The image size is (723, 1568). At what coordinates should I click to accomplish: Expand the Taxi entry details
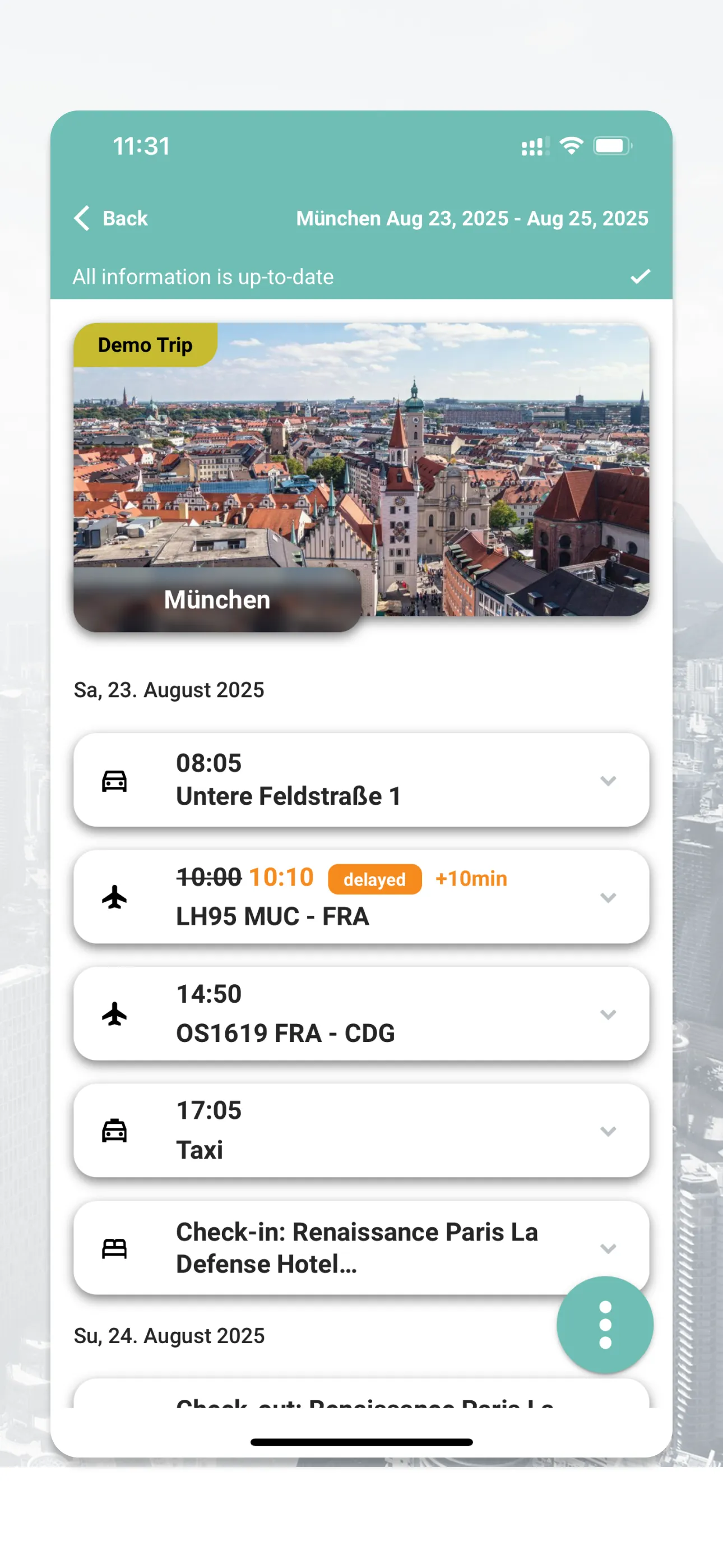click(608, 1131)
